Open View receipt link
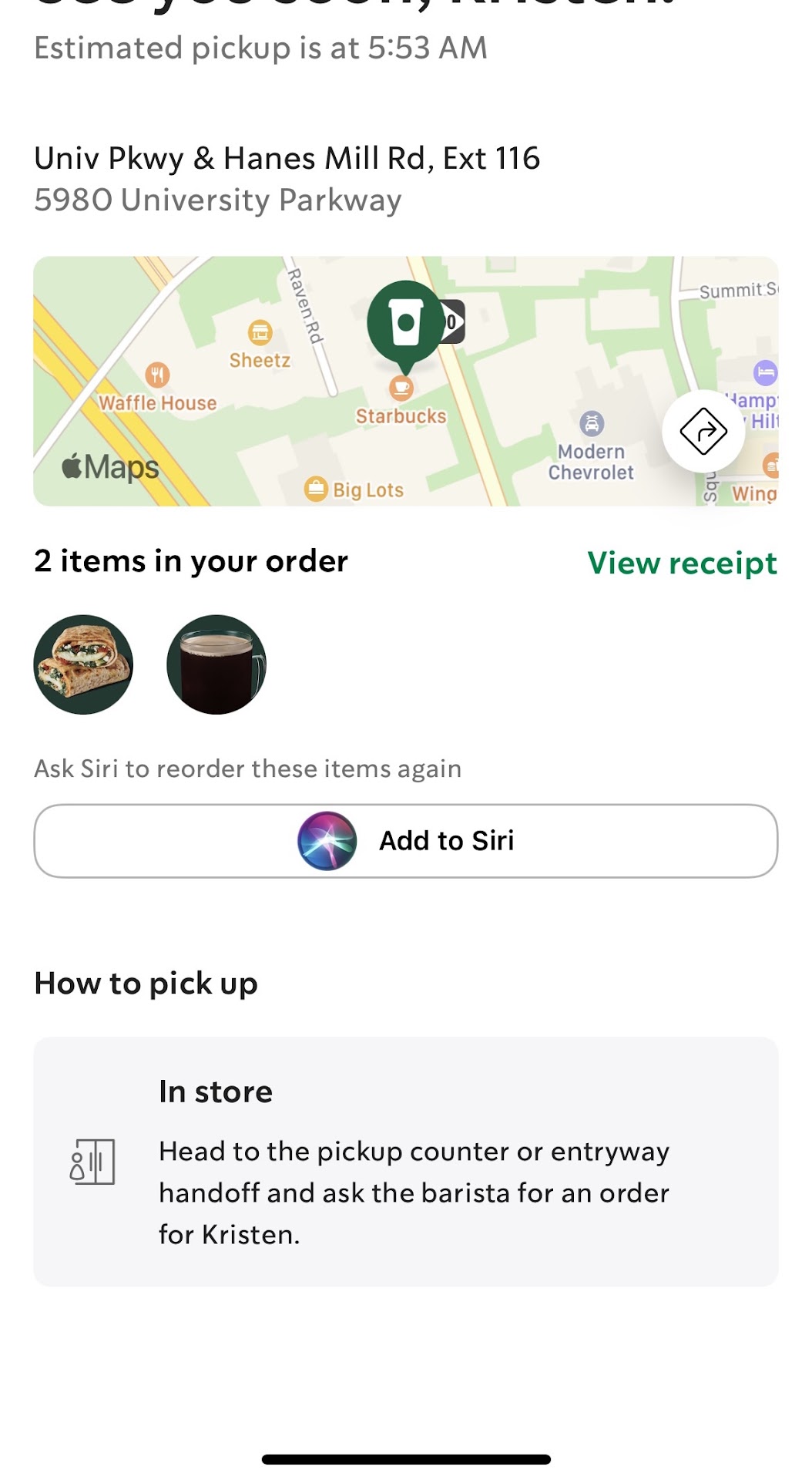The image size is (812, 1480). 682,563
